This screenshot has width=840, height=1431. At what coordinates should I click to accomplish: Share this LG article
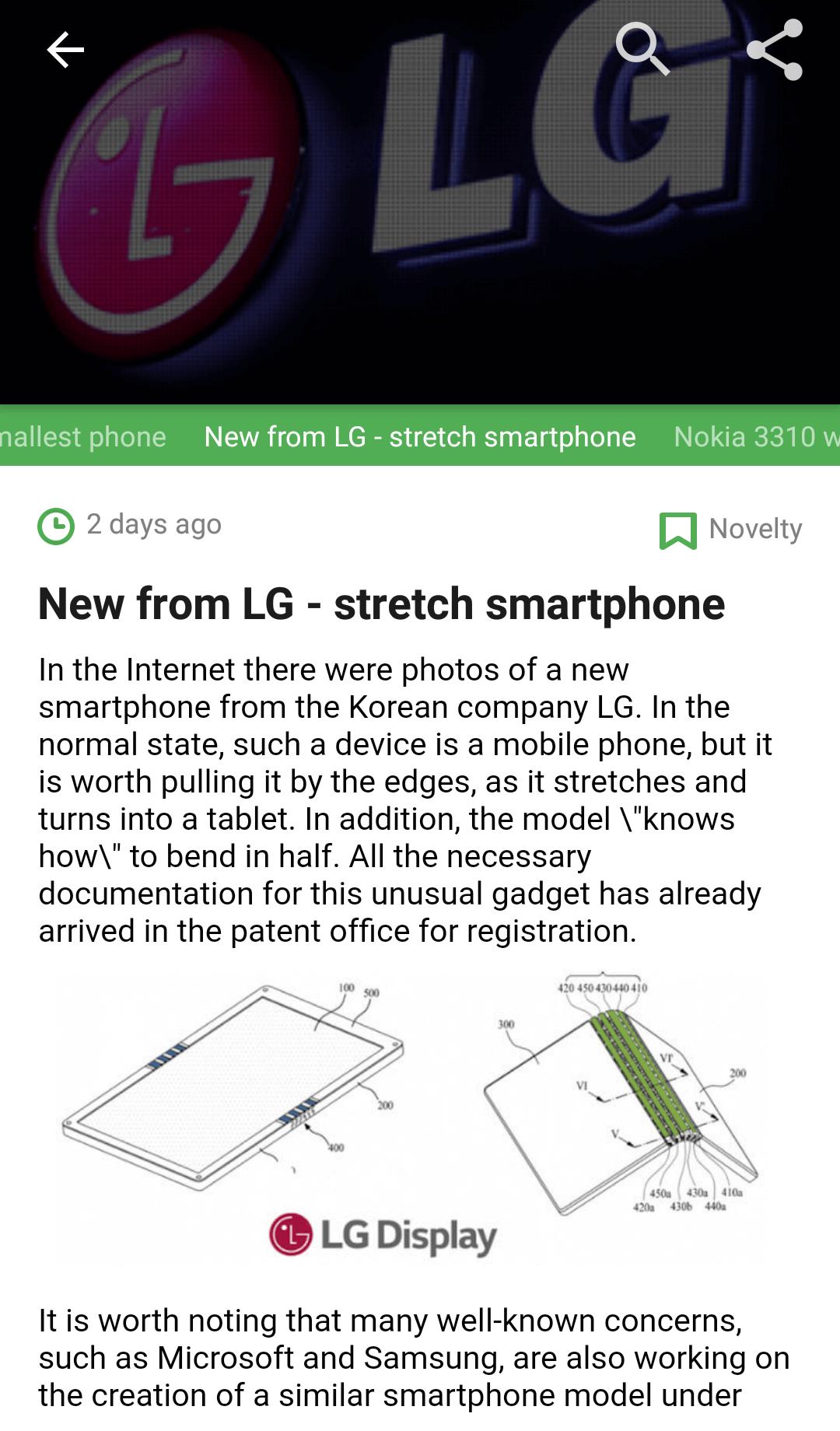[x=774, y=51]
